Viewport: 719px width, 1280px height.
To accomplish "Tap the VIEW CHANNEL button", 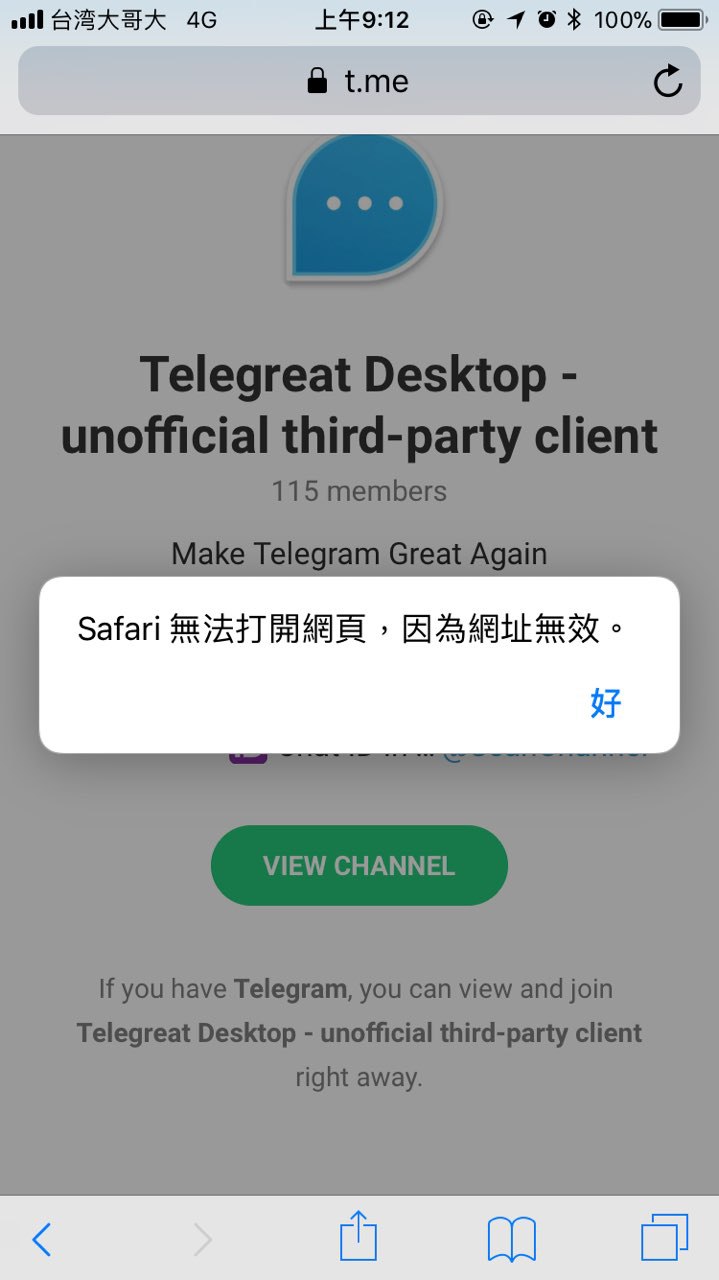I will coord(359,866).
